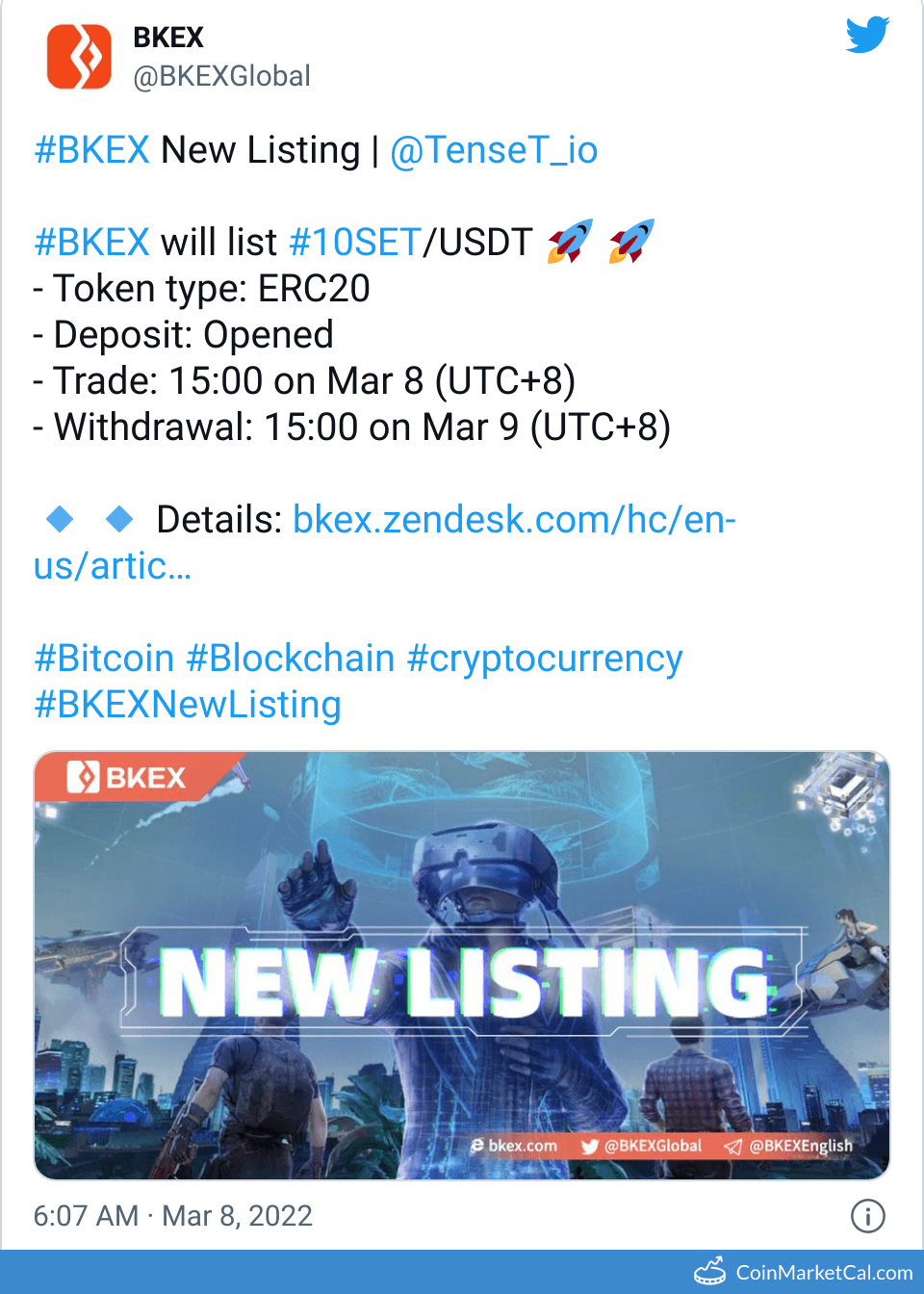Open the BKEX profile avatar
Image resolution: width=924 pixels, height=1294 pixels.
tap(79, 57)
